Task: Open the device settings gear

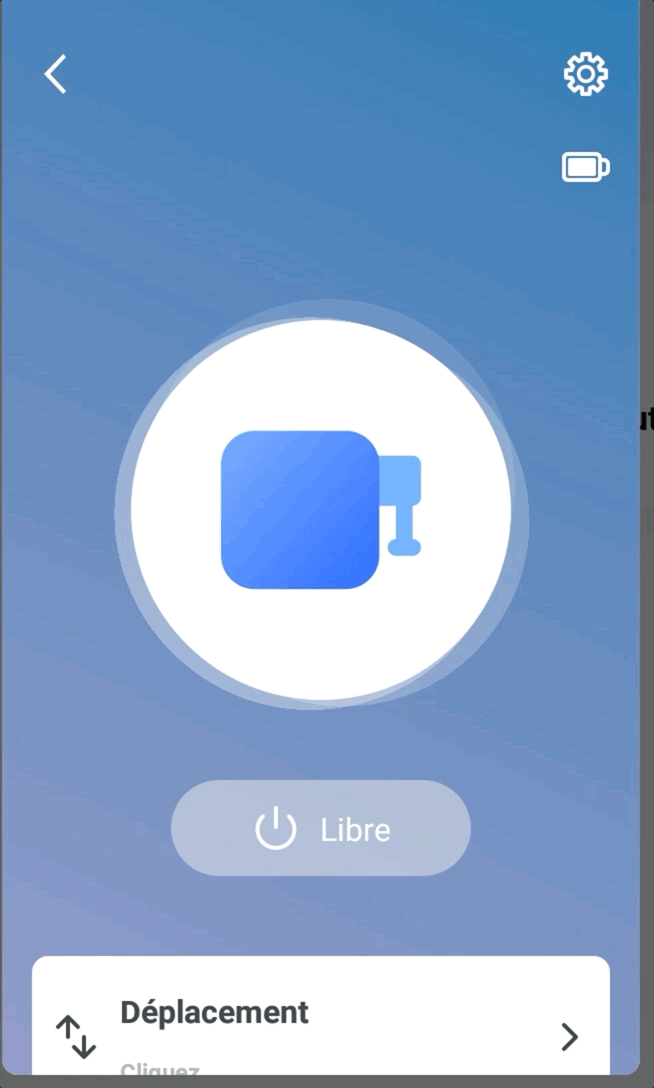Action: pyautogui.click(x=585, y=75)
